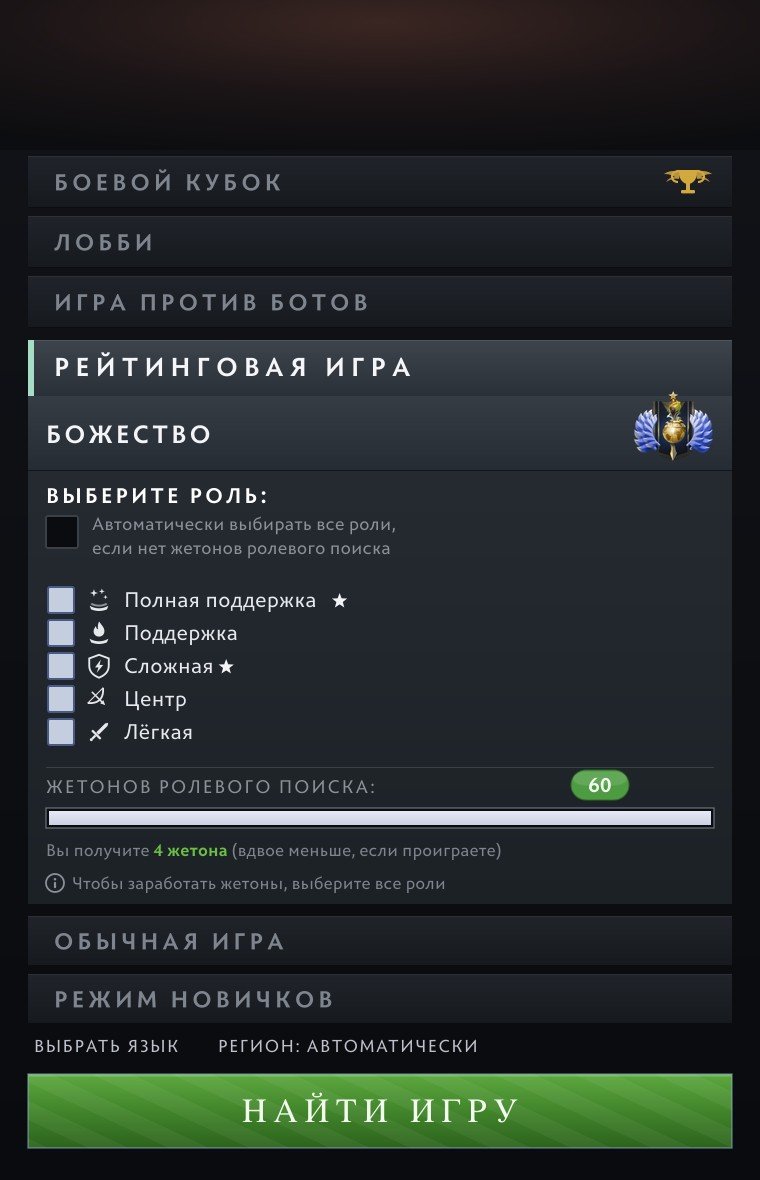Change the Регион: Автоматически setting
The width and height of the screenshot is (760, 1180).
(348, 1046)
